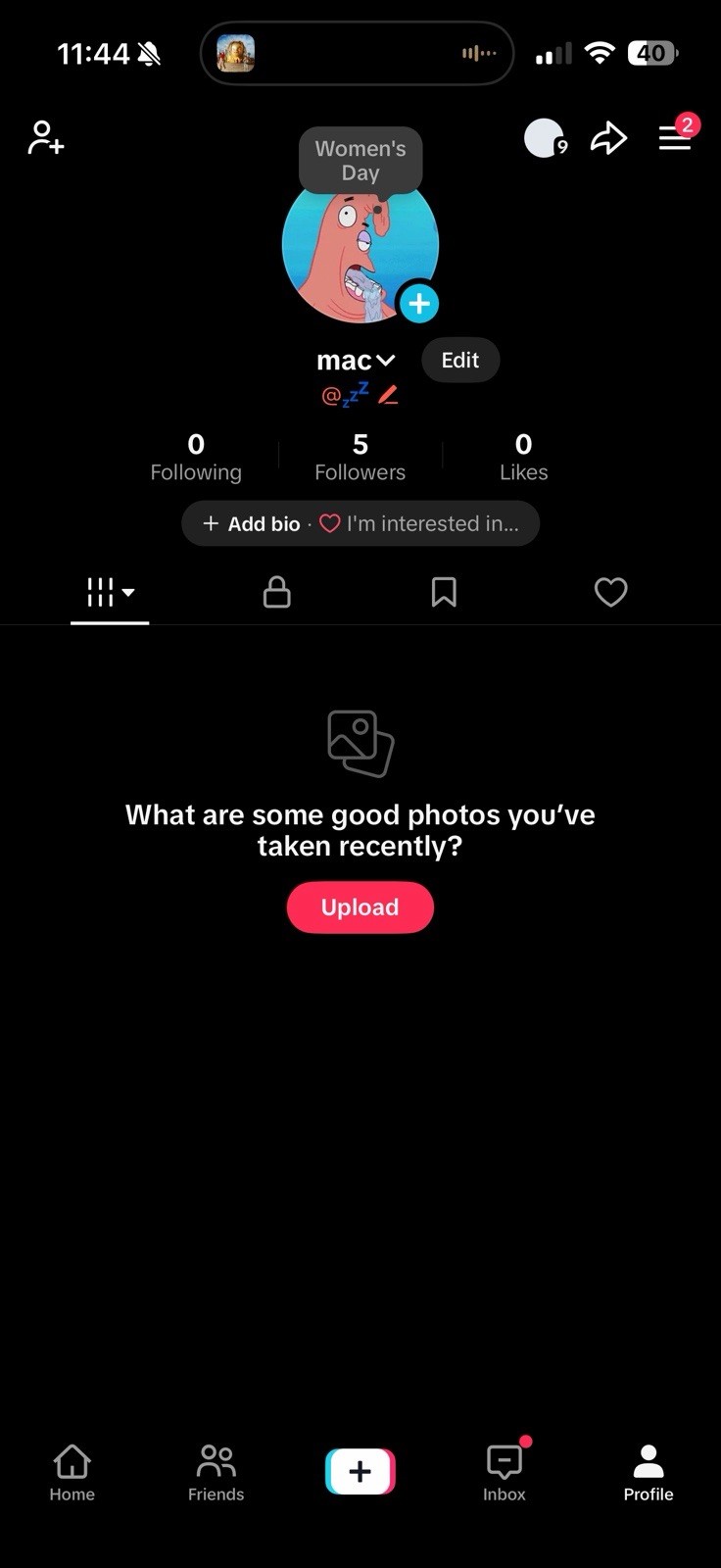Screen dimensions: 721x1568
Task: Open the Favorites bookmark icon
Action: 444,592
